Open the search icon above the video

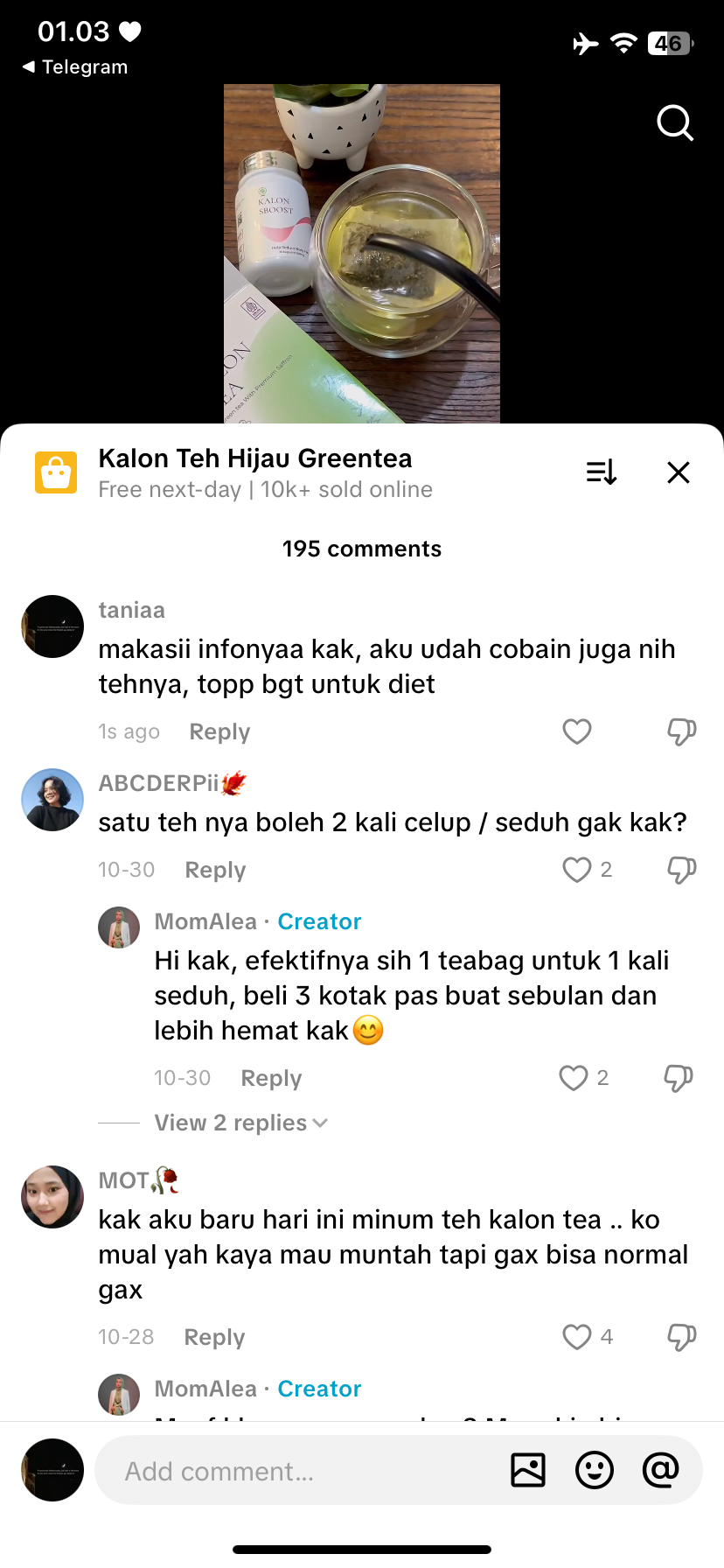[x=674, y=122]
